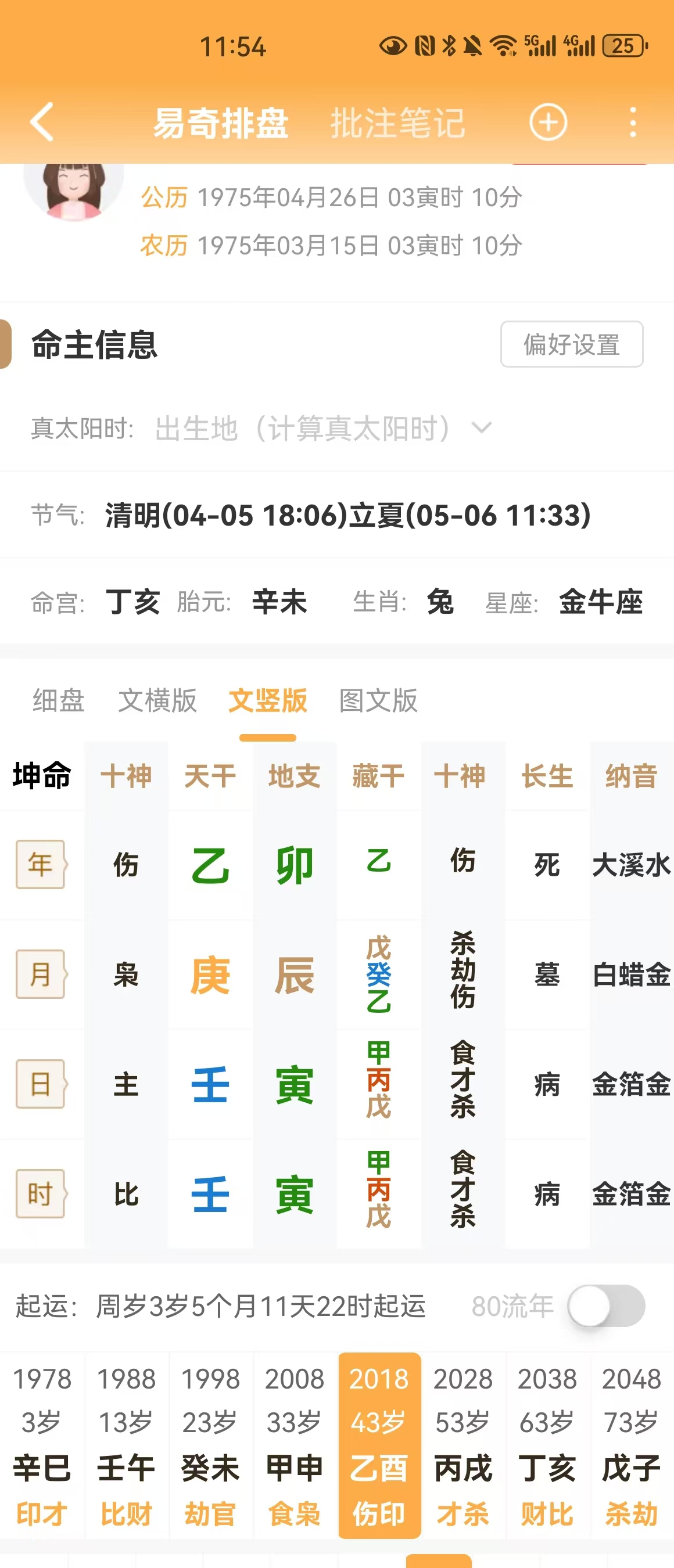Viewport: 674px width, 1568px height.
Task: Select the 1988 壬午 luck period
Action: click(x=126, y=1445)
